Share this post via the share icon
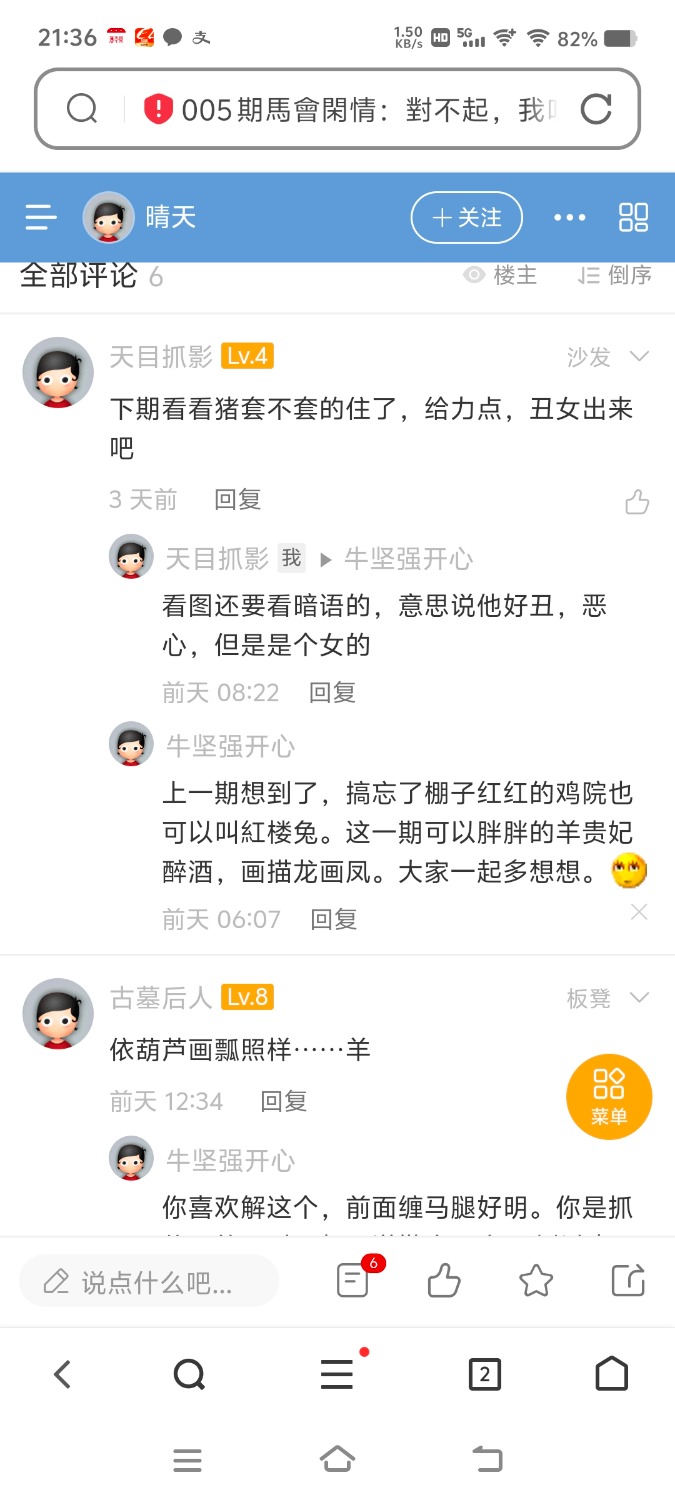Viewport: 675px width, 1500px height. pos(628,1280)
